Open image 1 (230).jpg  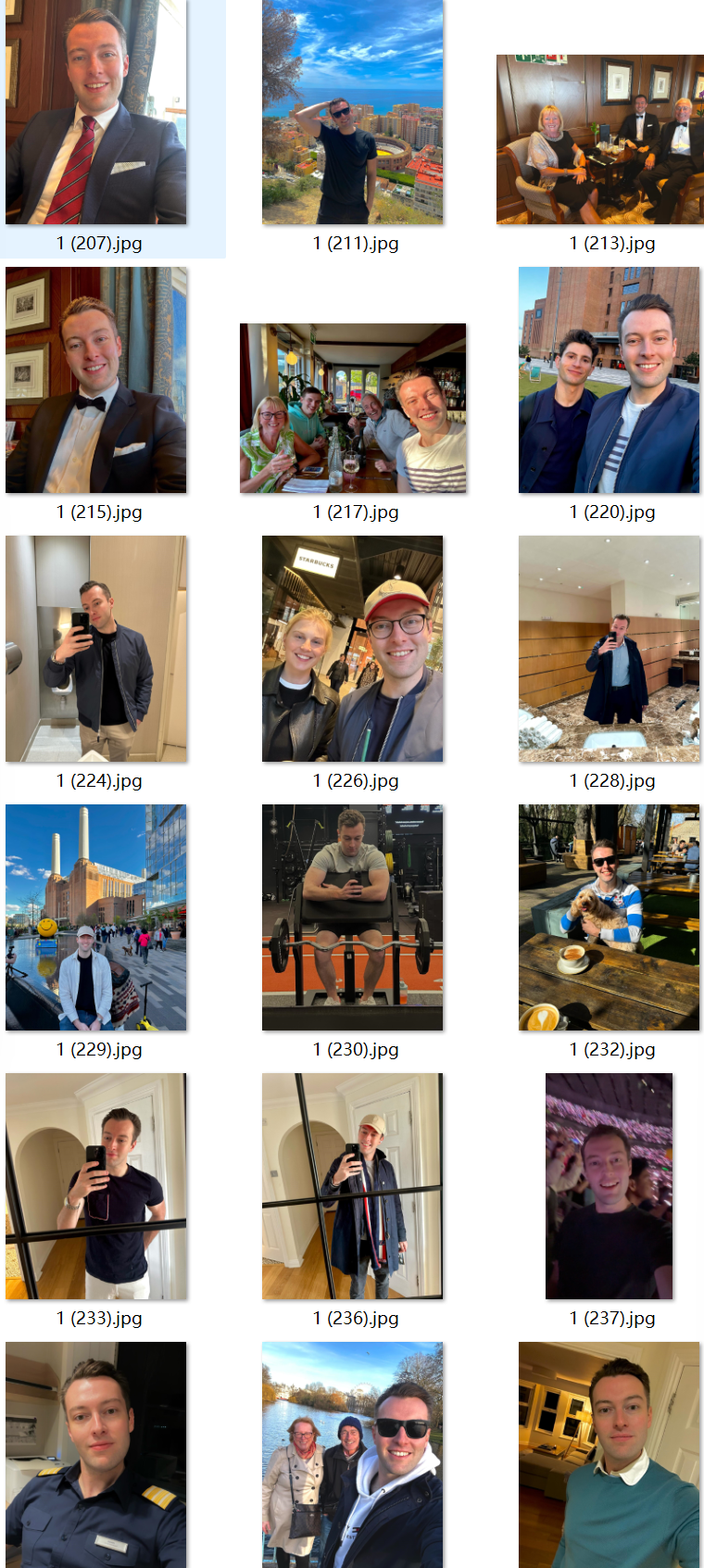[352, 917]
